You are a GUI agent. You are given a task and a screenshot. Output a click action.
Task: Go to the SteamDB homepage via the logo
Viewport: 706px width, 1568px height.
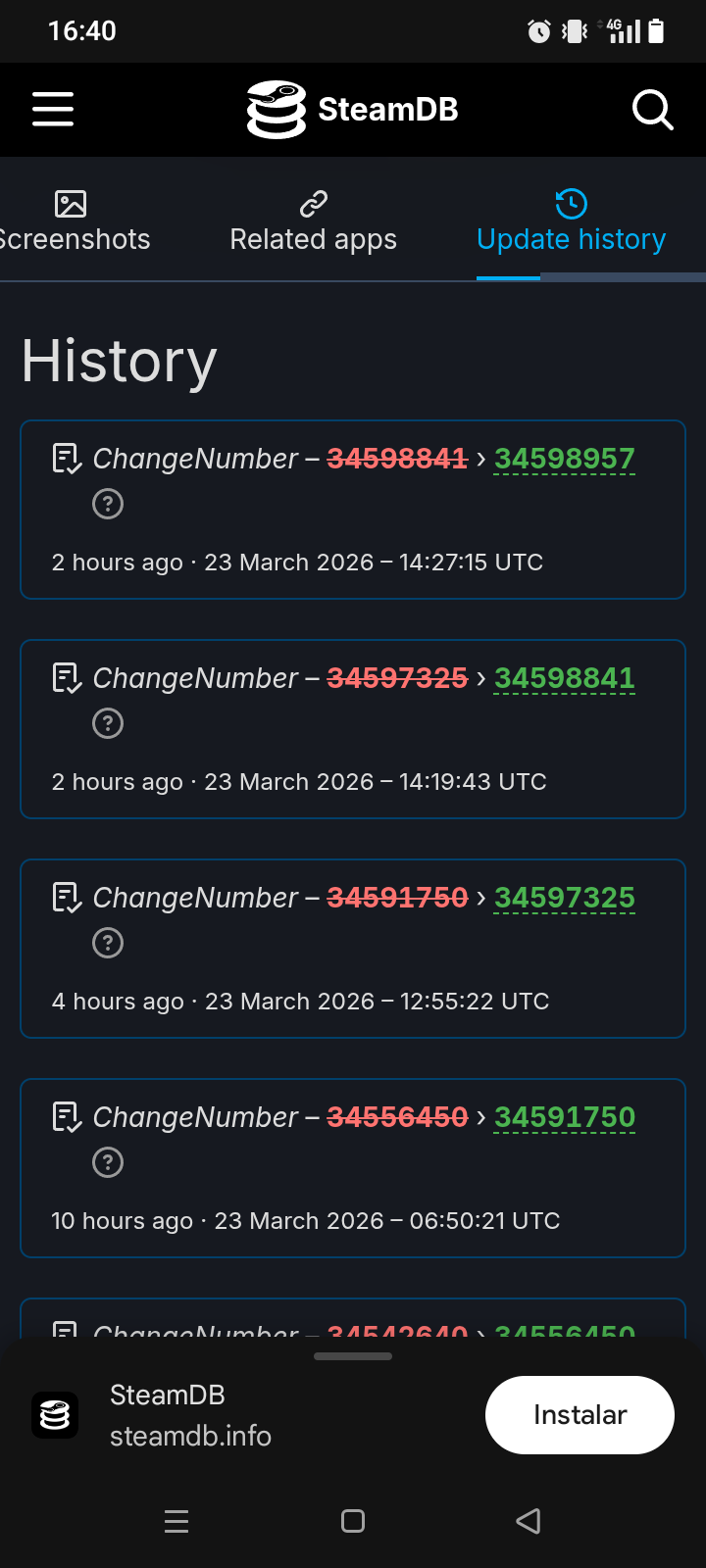tap(353, 110)
